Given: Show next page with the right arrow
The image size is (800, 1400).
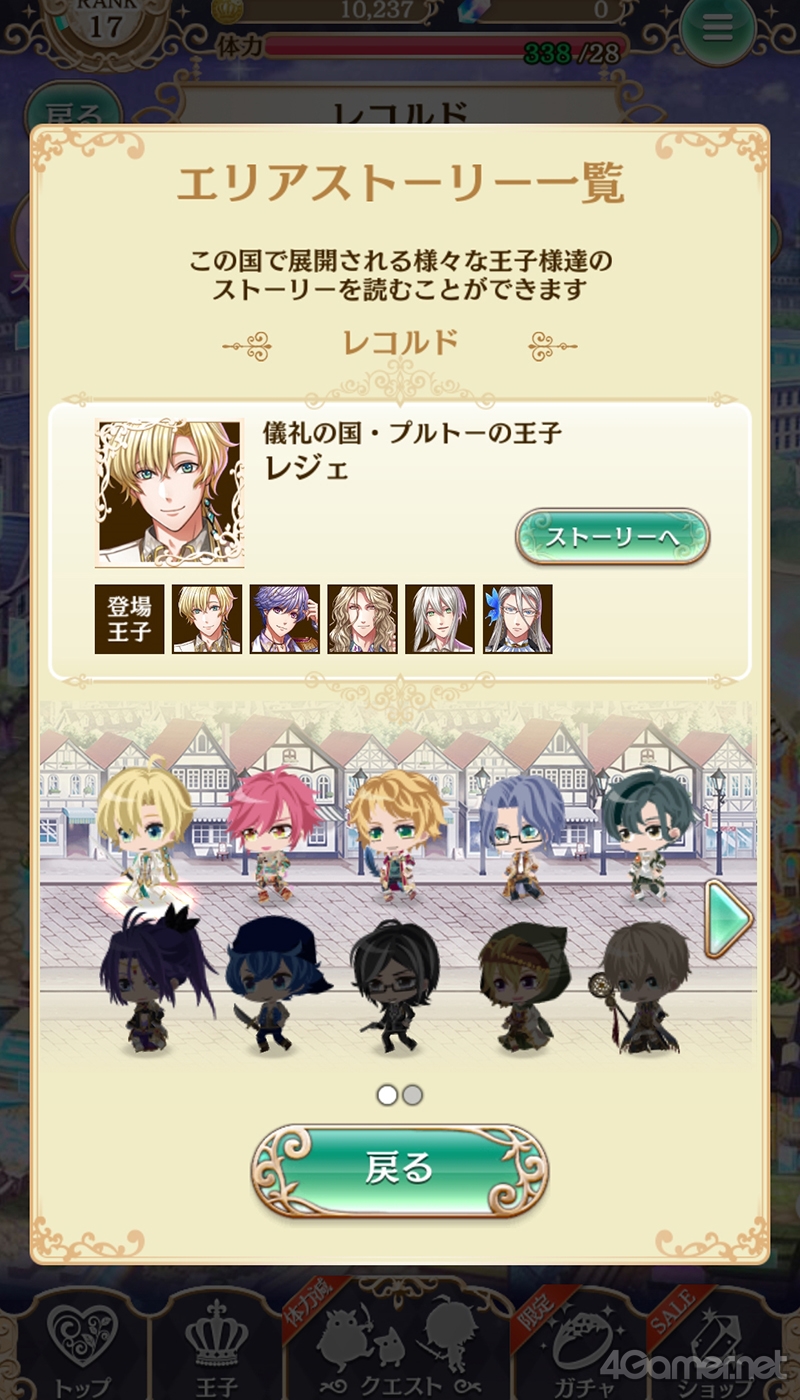Looking at the screenshot, I should click(728, 919).
